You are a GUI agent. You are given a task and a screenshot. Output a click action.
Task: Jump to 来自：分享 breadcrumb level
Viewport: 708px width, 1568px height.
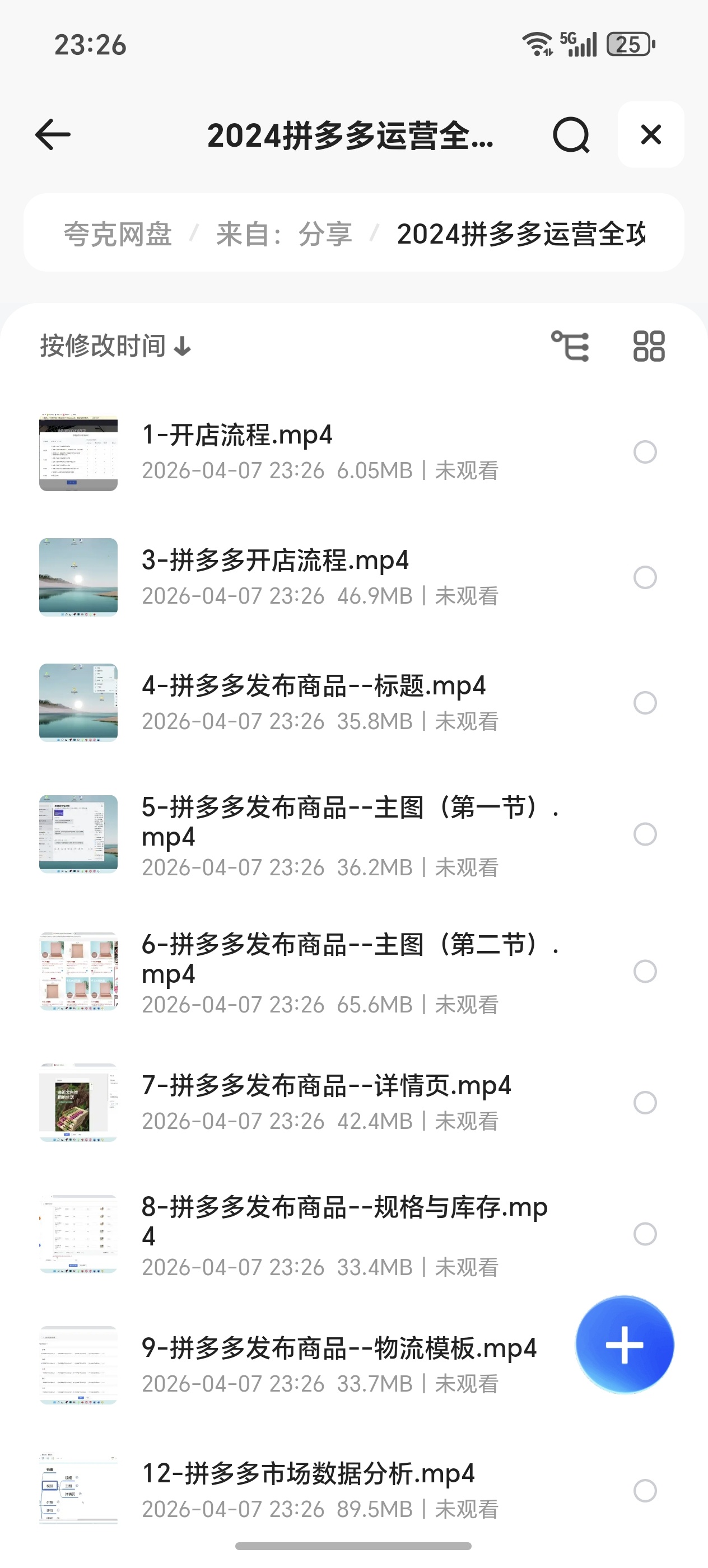pyautogui.click(x=283, y=234)
